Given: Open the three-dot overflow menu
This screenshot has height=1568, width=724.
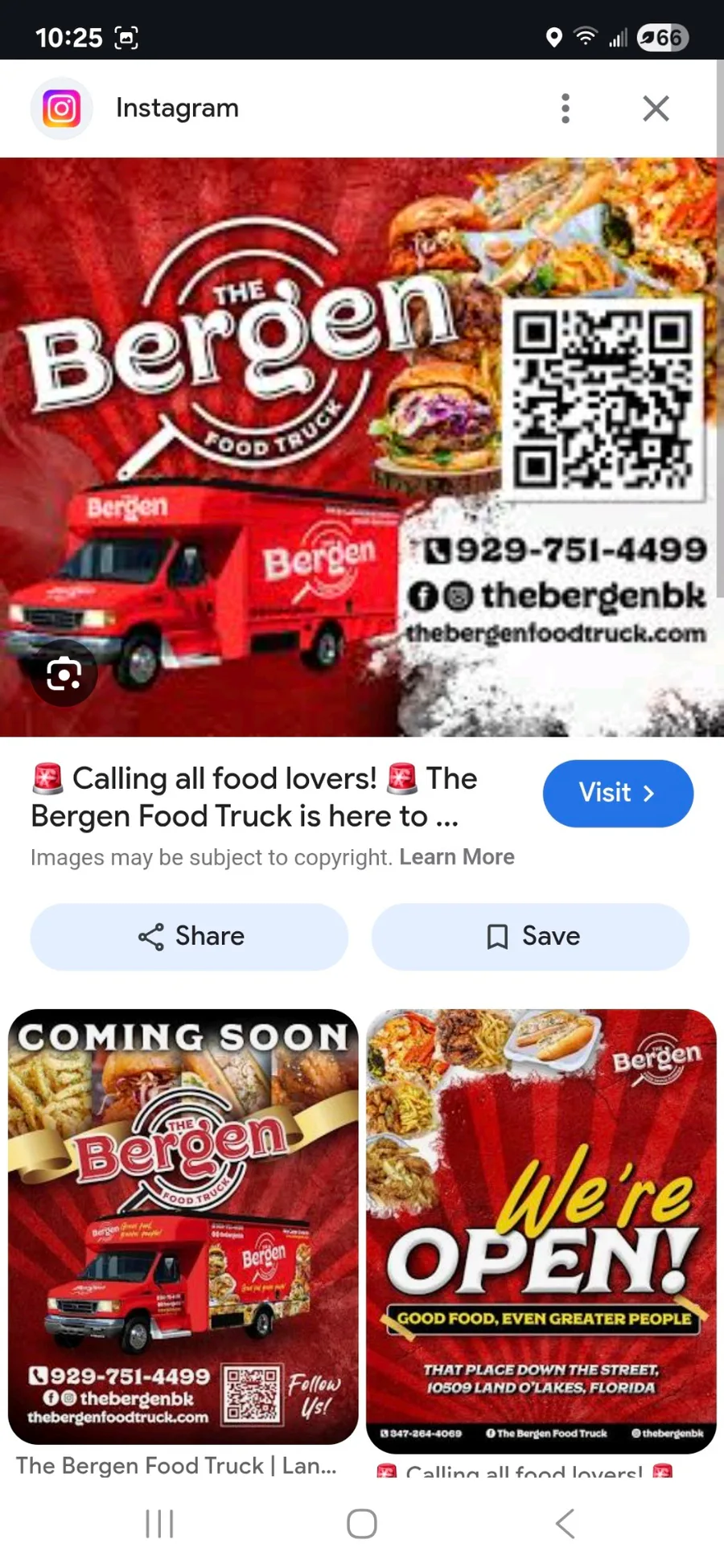Looking at the screenshot, I should point(566,108).
